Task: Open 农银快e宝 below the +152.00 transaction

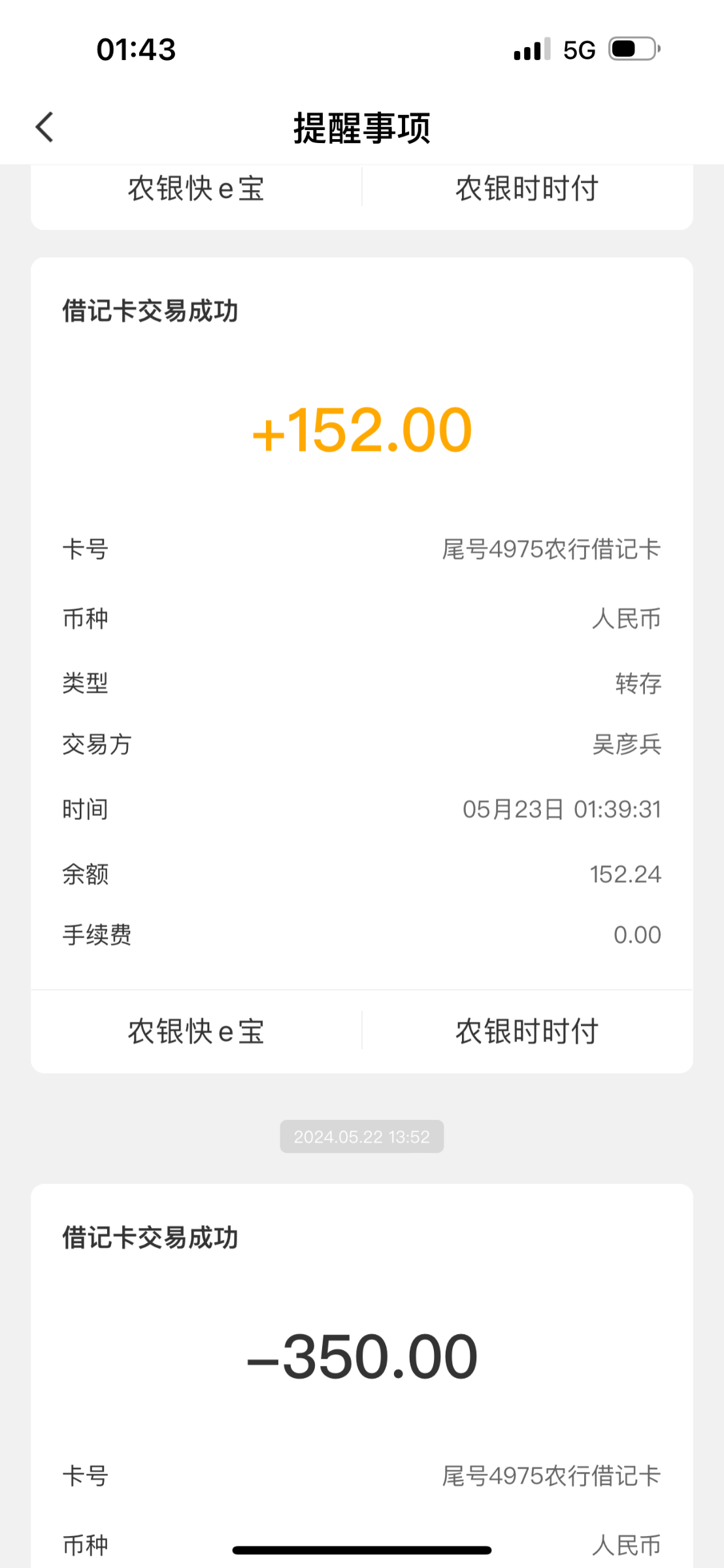Action: pyautogui.click(x=195, y=1030)
